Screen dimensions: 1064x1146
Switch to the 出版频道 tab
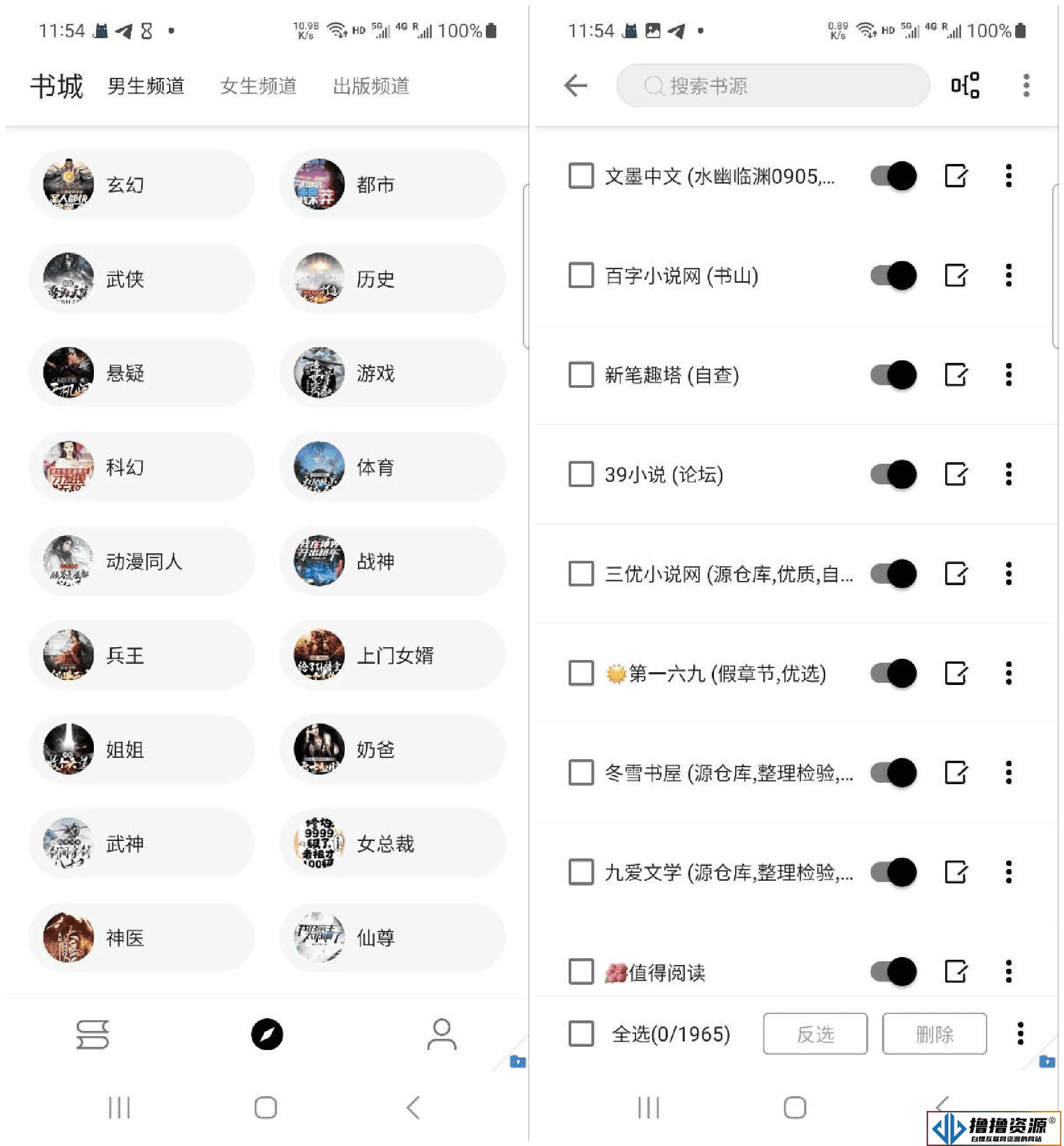371,86
